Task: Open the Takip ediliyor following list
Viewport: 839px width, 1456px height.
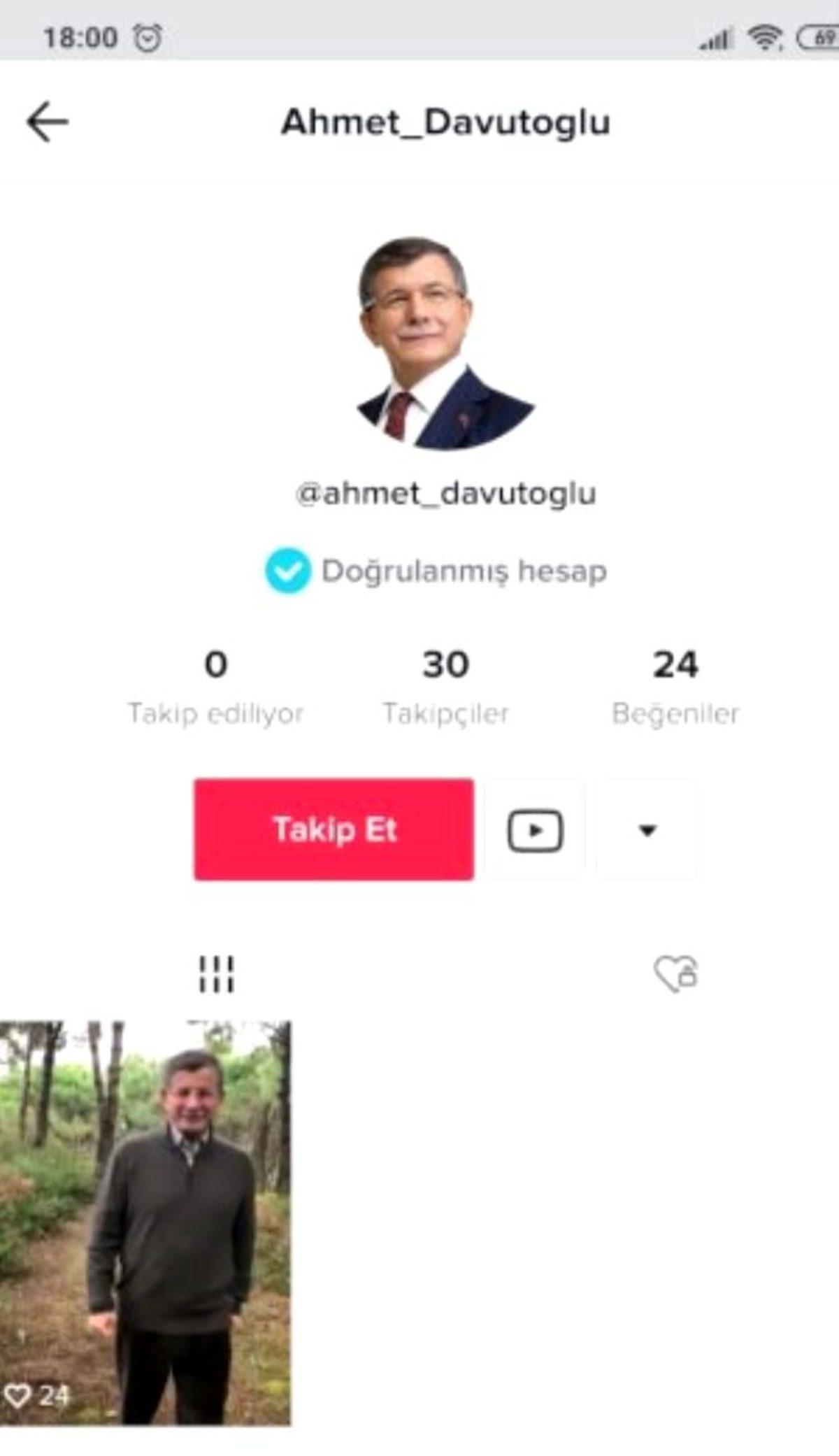Action: click(x=215, y=682)
